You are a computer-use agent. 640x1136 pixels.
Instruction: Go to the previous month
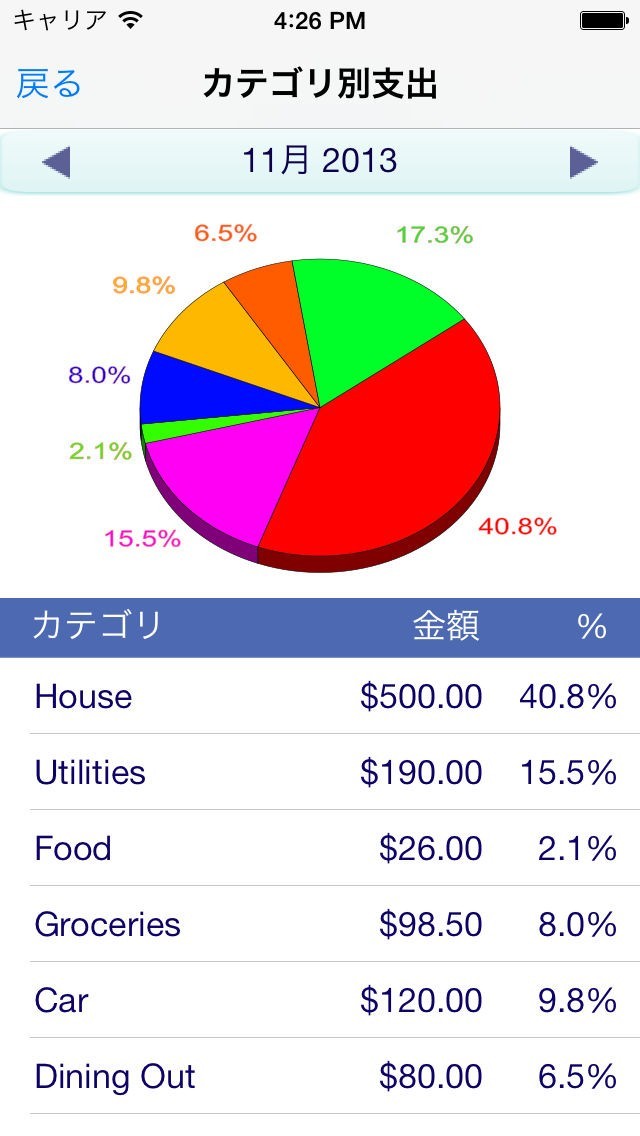point(56,161)
